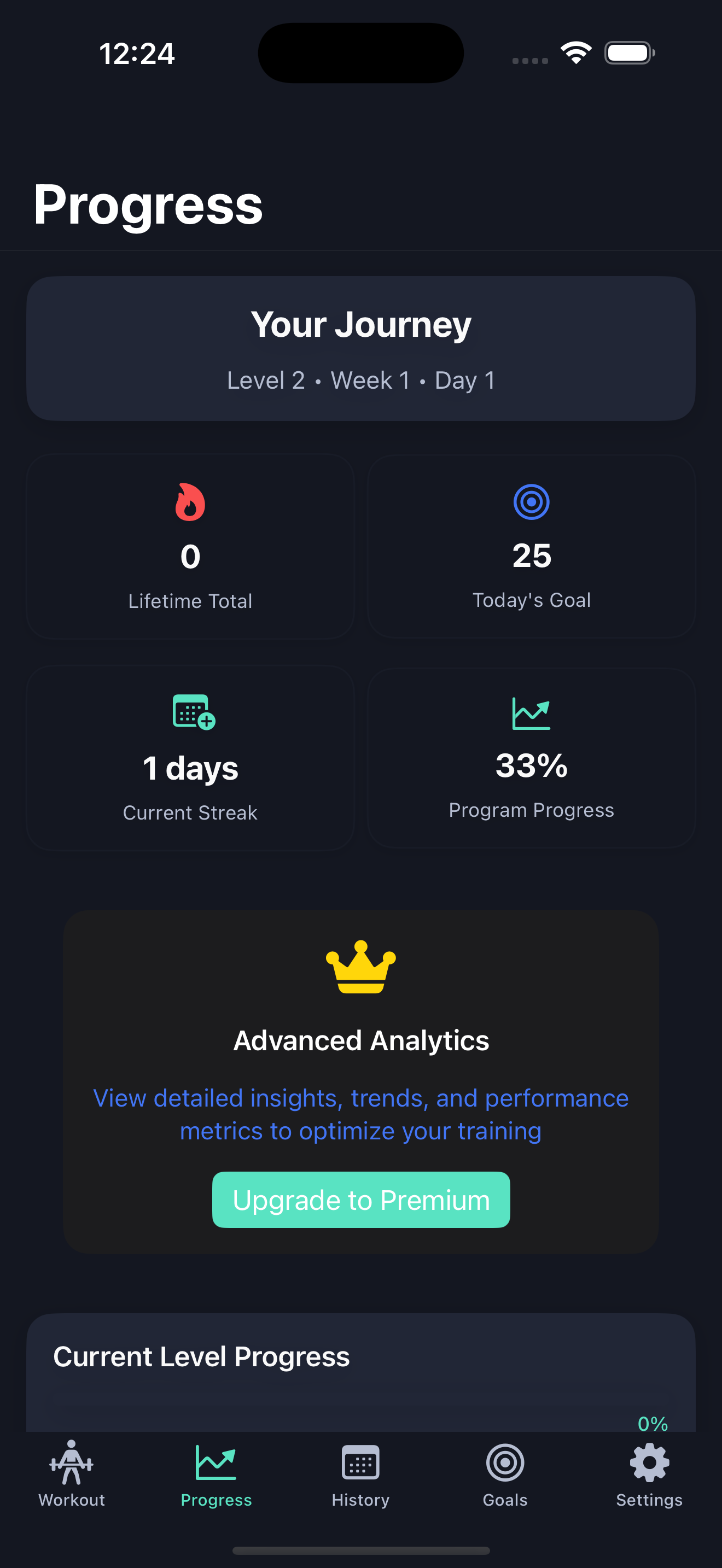Open the History tab
The height and width of the screenshot is (1568, 722).
pos(360,1473)
